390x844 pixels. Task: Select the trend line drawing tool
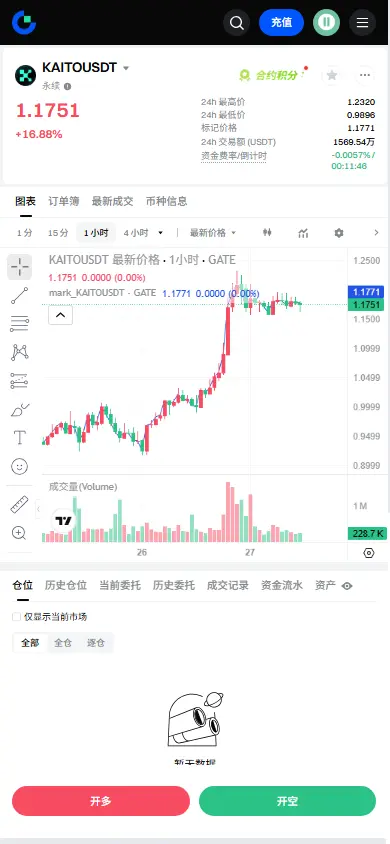(x=19, y=296)
